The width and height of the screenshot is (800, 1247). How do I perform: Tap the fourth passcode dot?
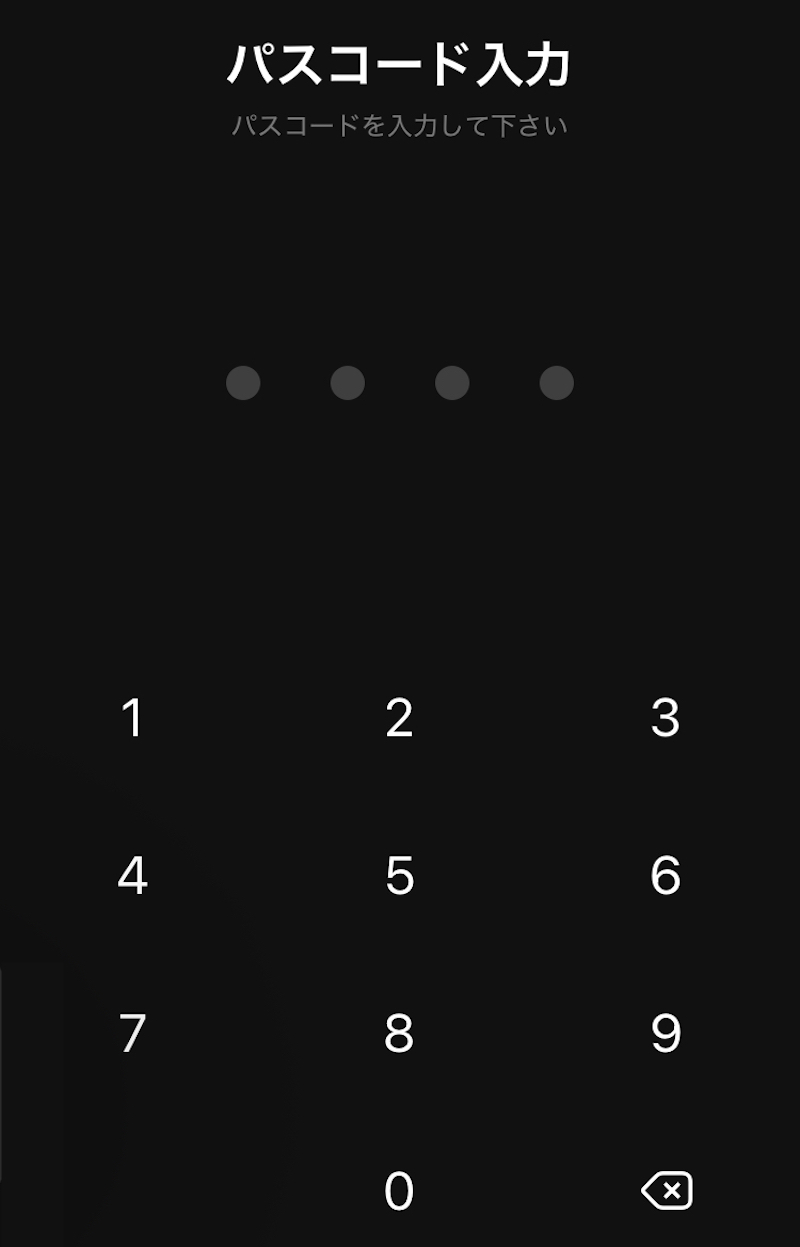[x=556, y=384]
